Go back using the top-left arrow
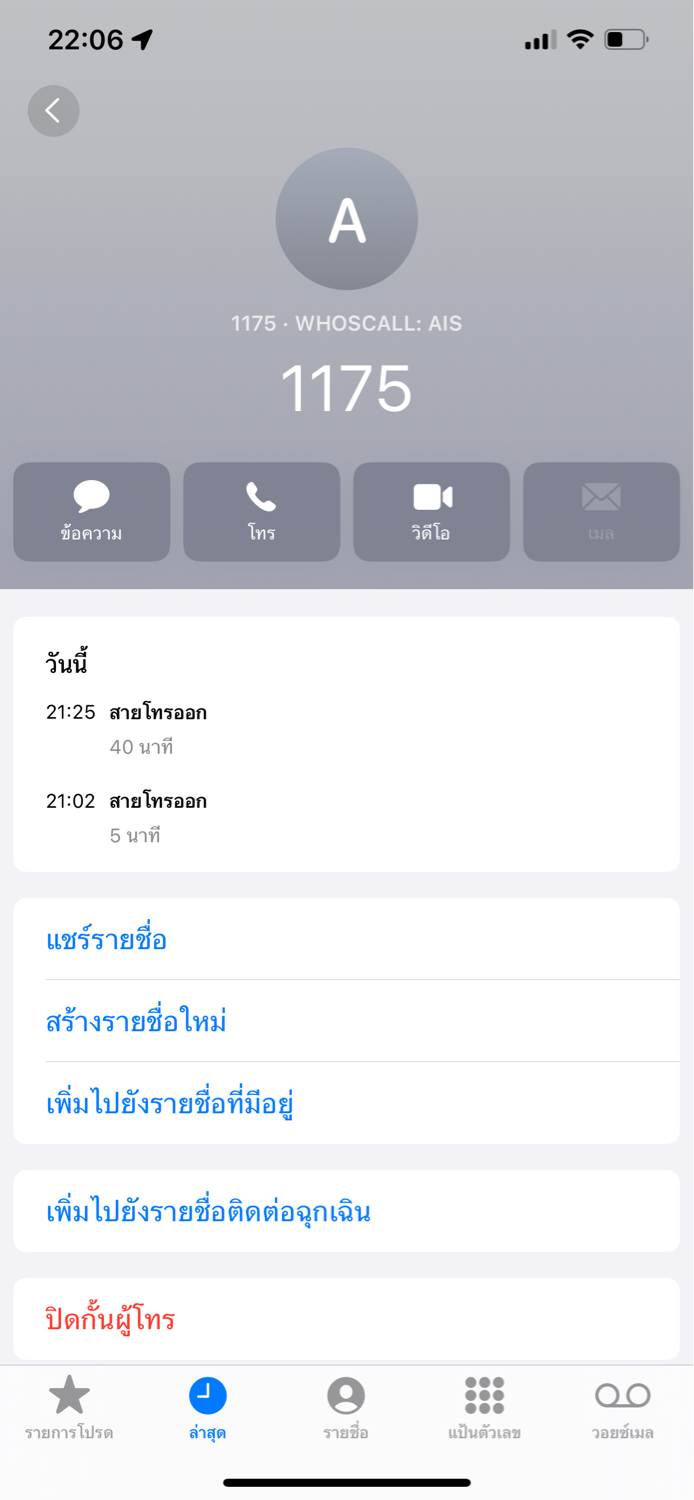The height and width of the screenshot is (1500, 694). 54,111
